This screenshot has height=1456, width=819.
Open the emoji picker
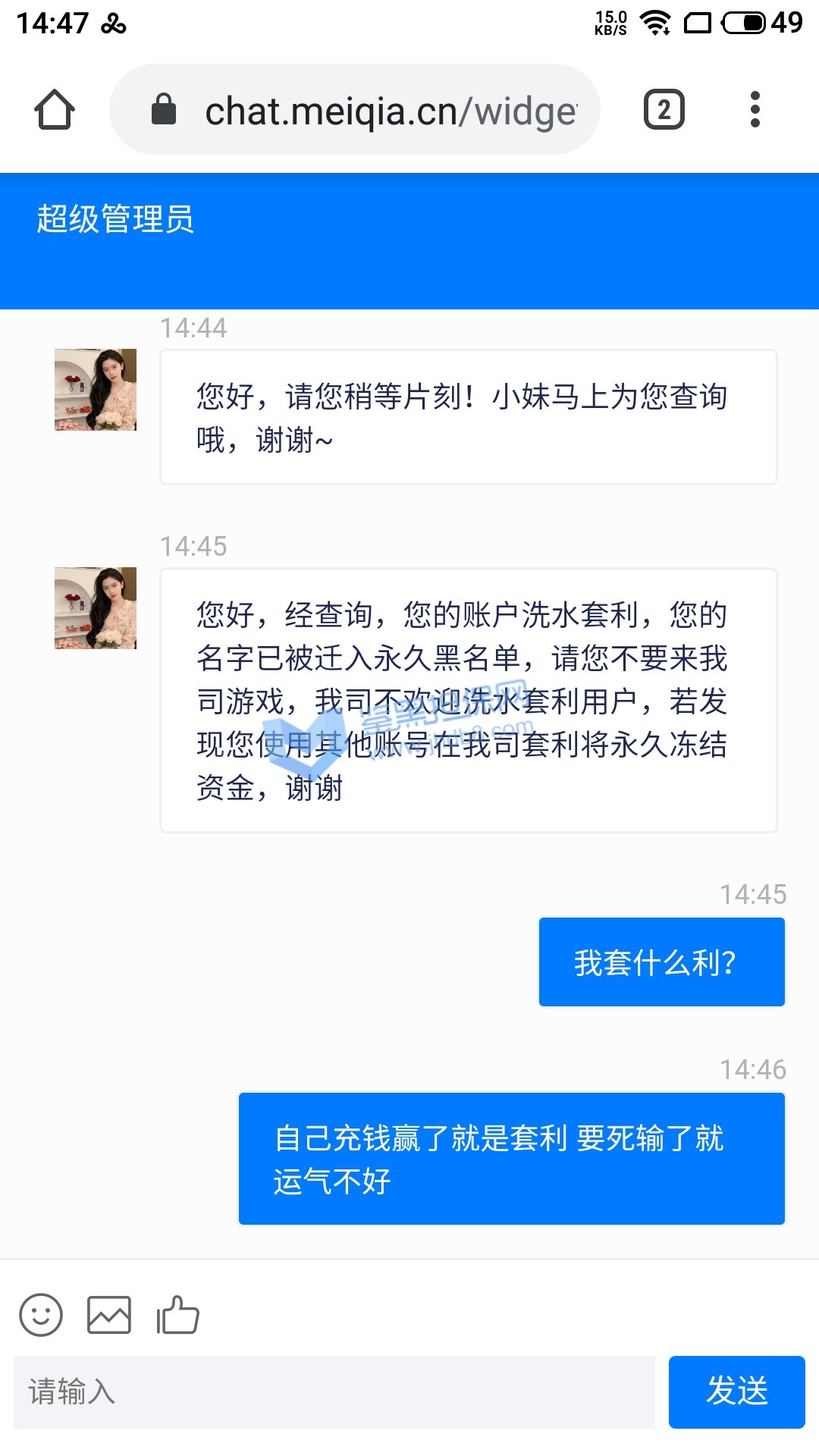click(x=41, y=1315)
